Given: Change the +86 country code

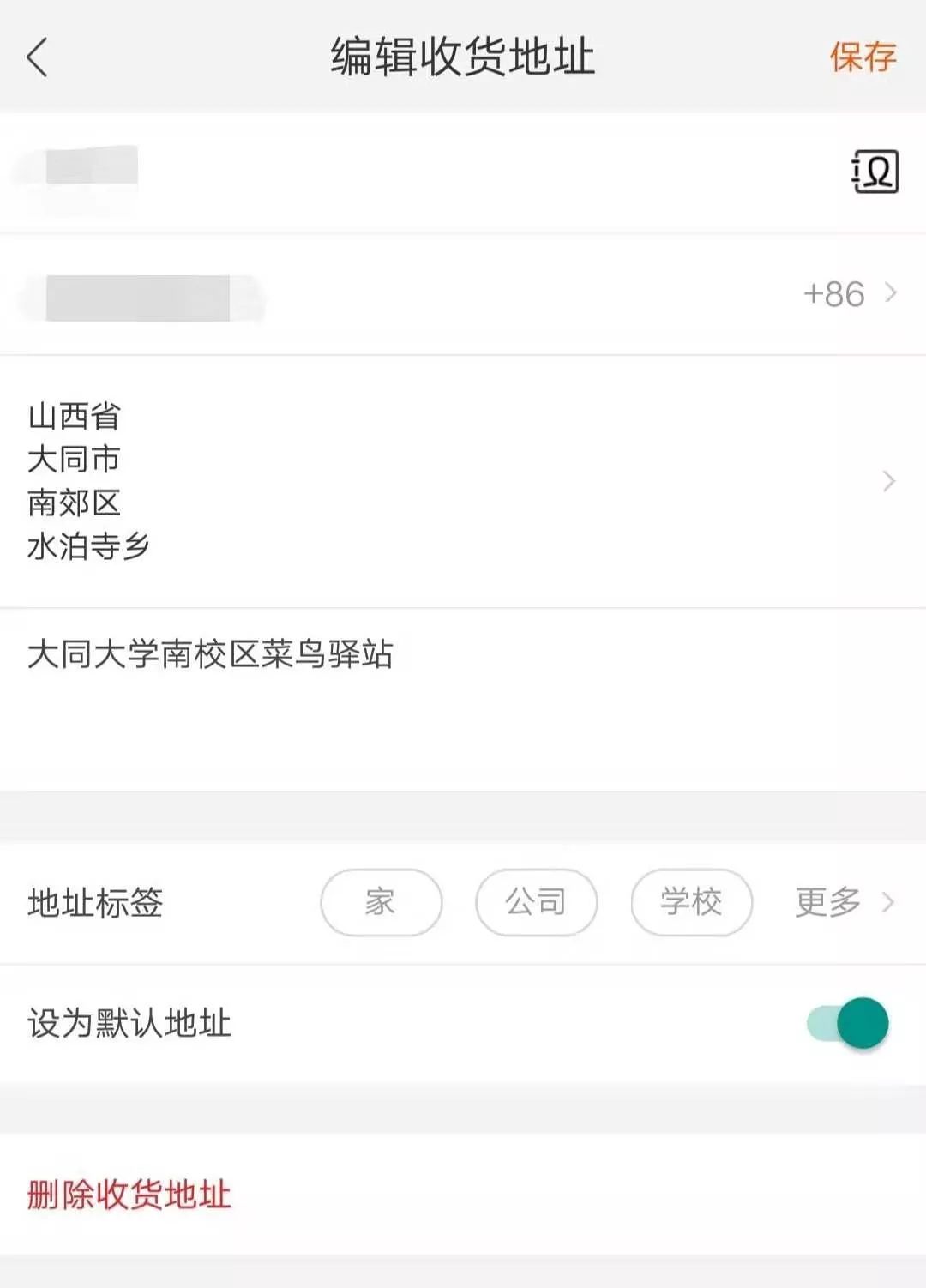Looking at the screenshot, I should [849, 294].
